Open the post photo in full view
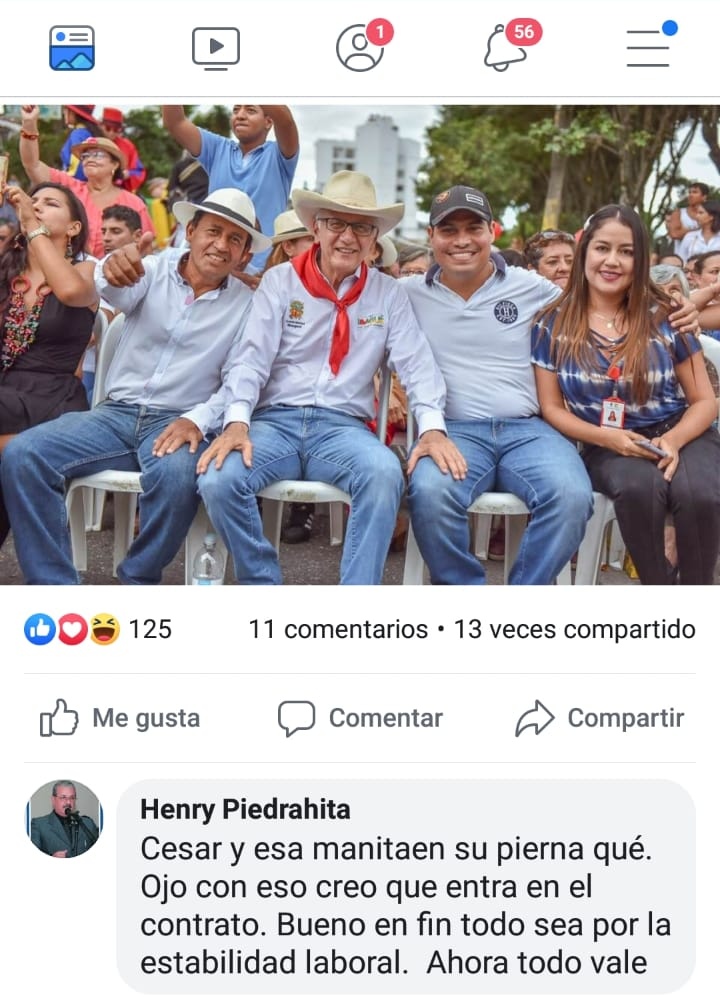The image size is (720, 997). (360, 345)
